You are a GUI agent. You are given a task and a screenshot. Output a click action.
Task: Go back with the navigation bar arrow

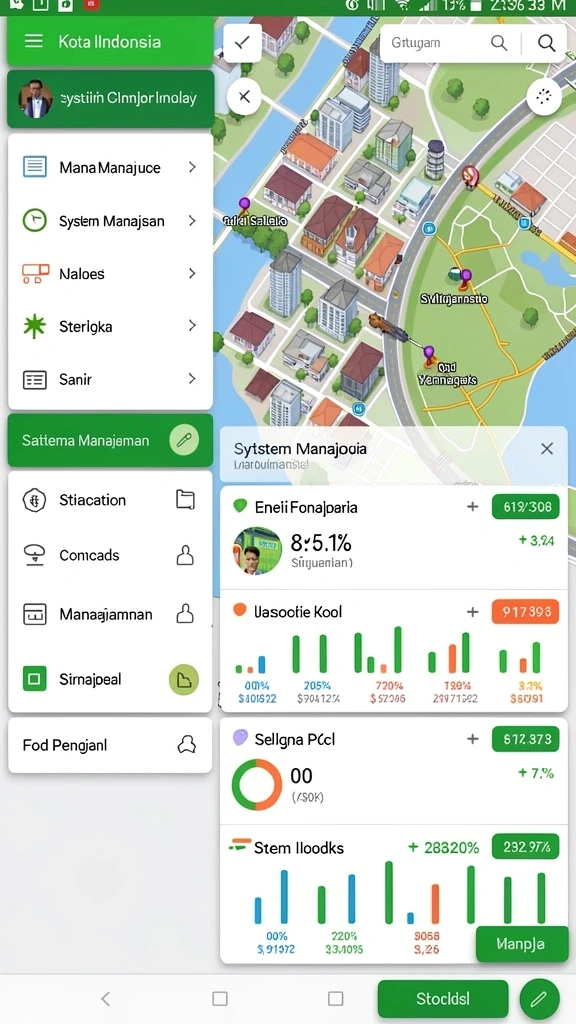tap(106, 999)
